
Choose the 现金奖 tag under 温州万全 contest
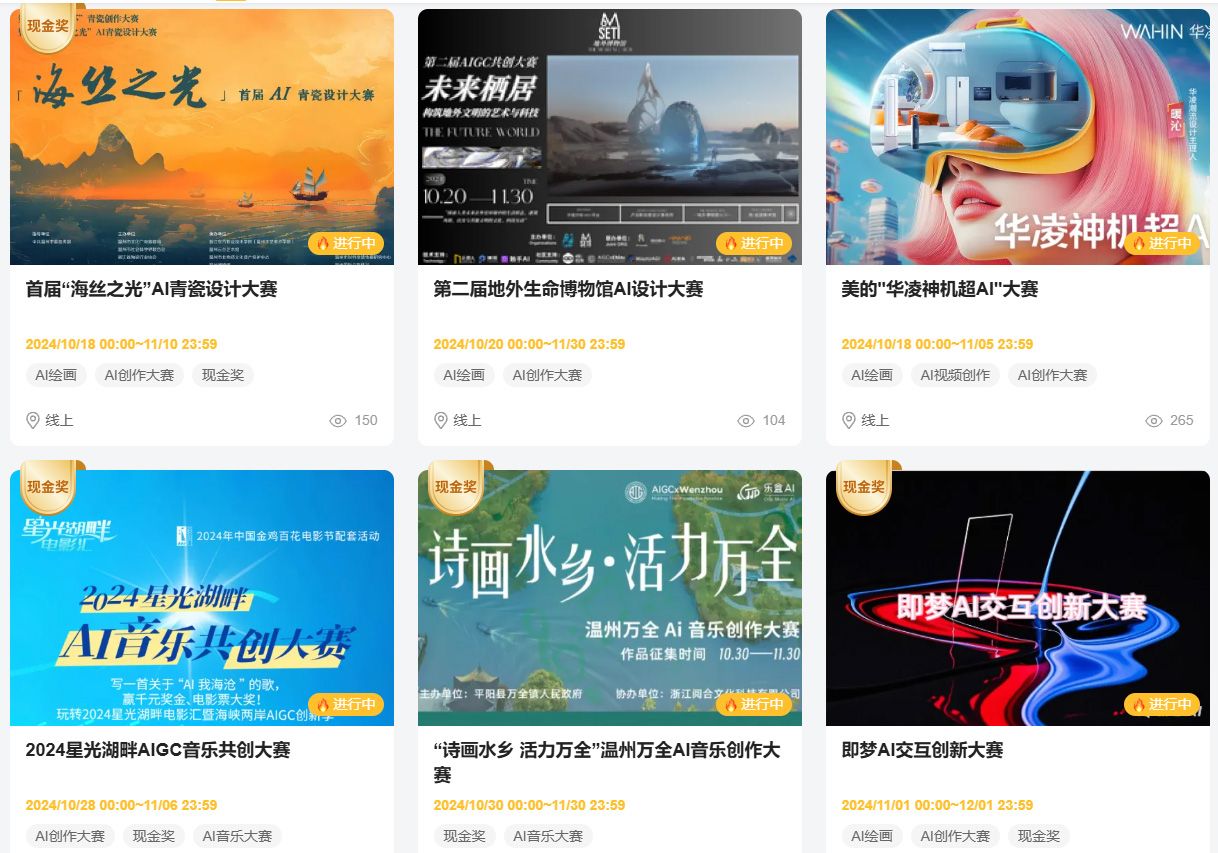click(464, 836)
